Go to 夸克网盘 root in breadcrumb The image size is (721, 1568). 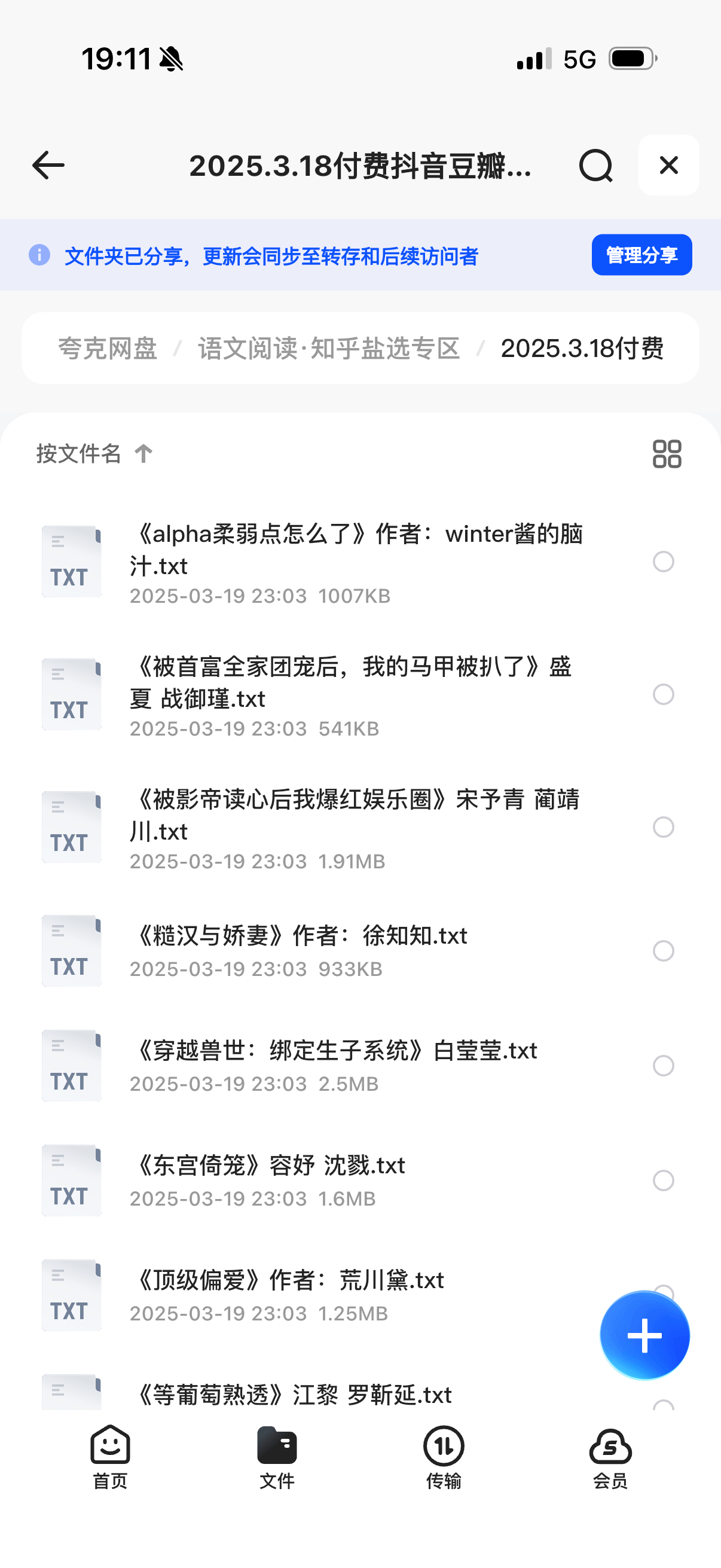(108, 349)
